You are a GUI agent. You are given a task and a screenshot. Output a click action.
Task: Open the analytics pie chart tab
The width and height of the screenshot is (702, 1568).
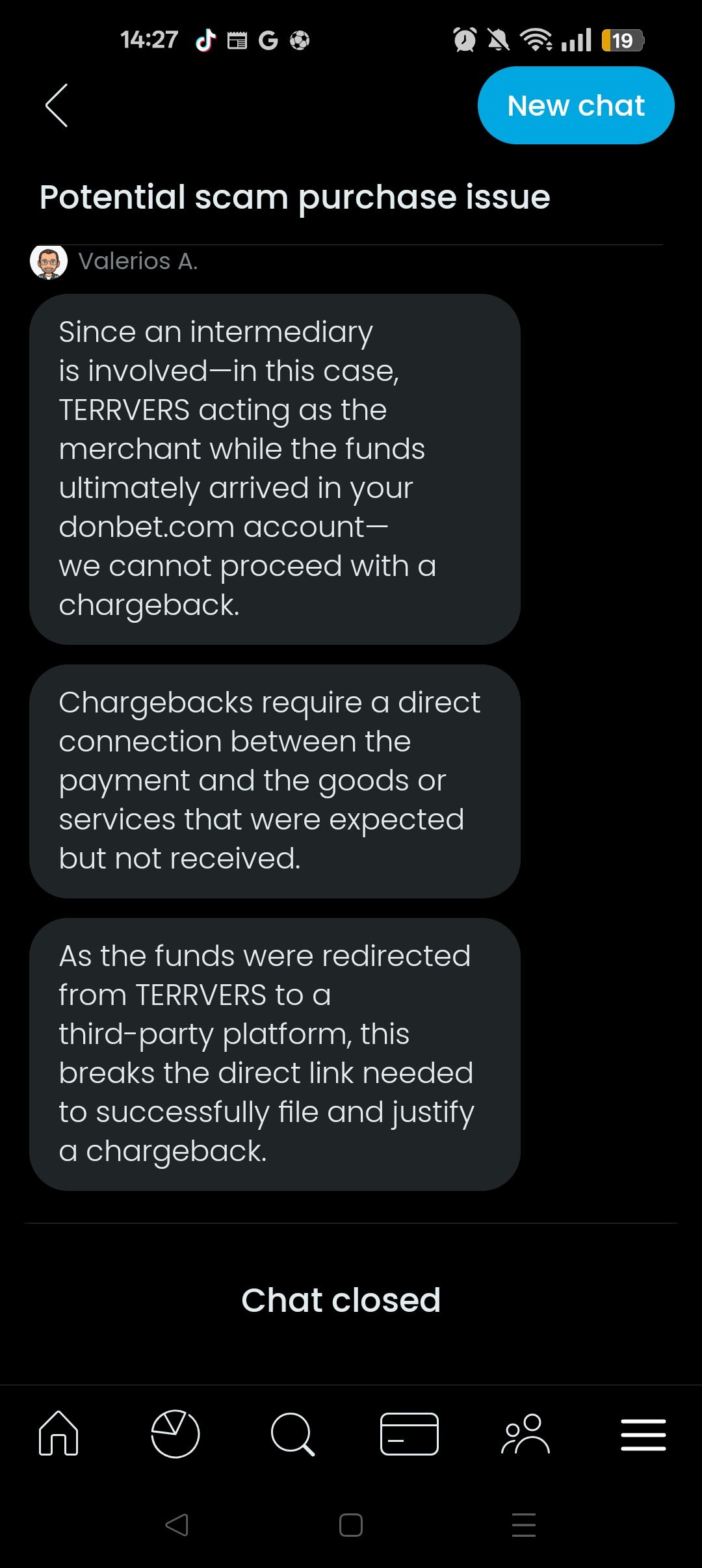175,1433
